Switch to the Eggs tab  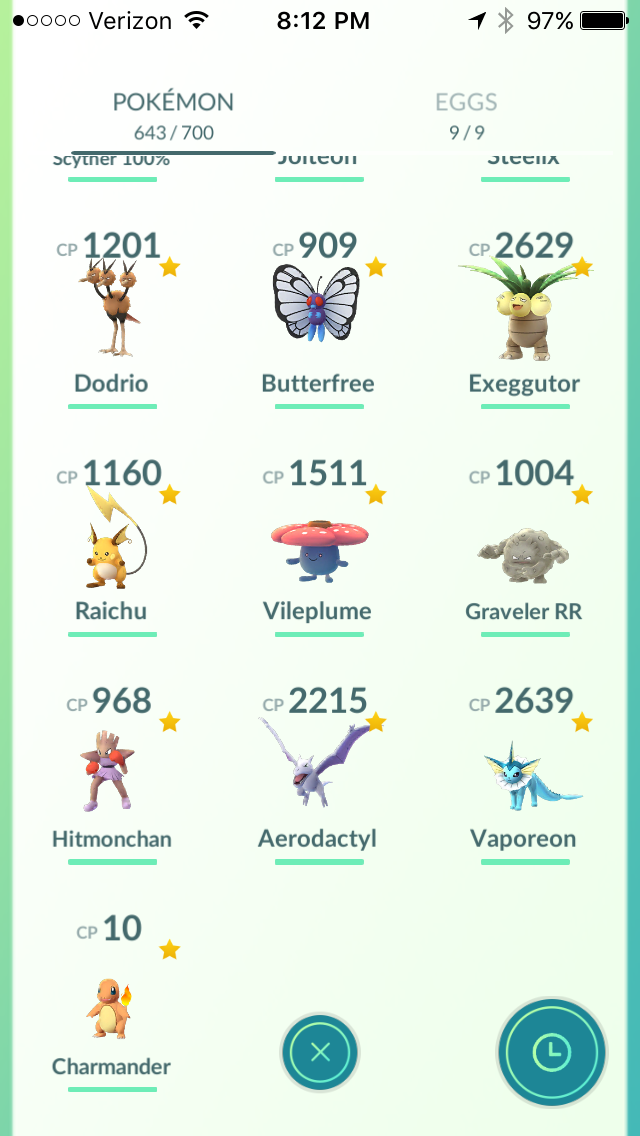466,114
